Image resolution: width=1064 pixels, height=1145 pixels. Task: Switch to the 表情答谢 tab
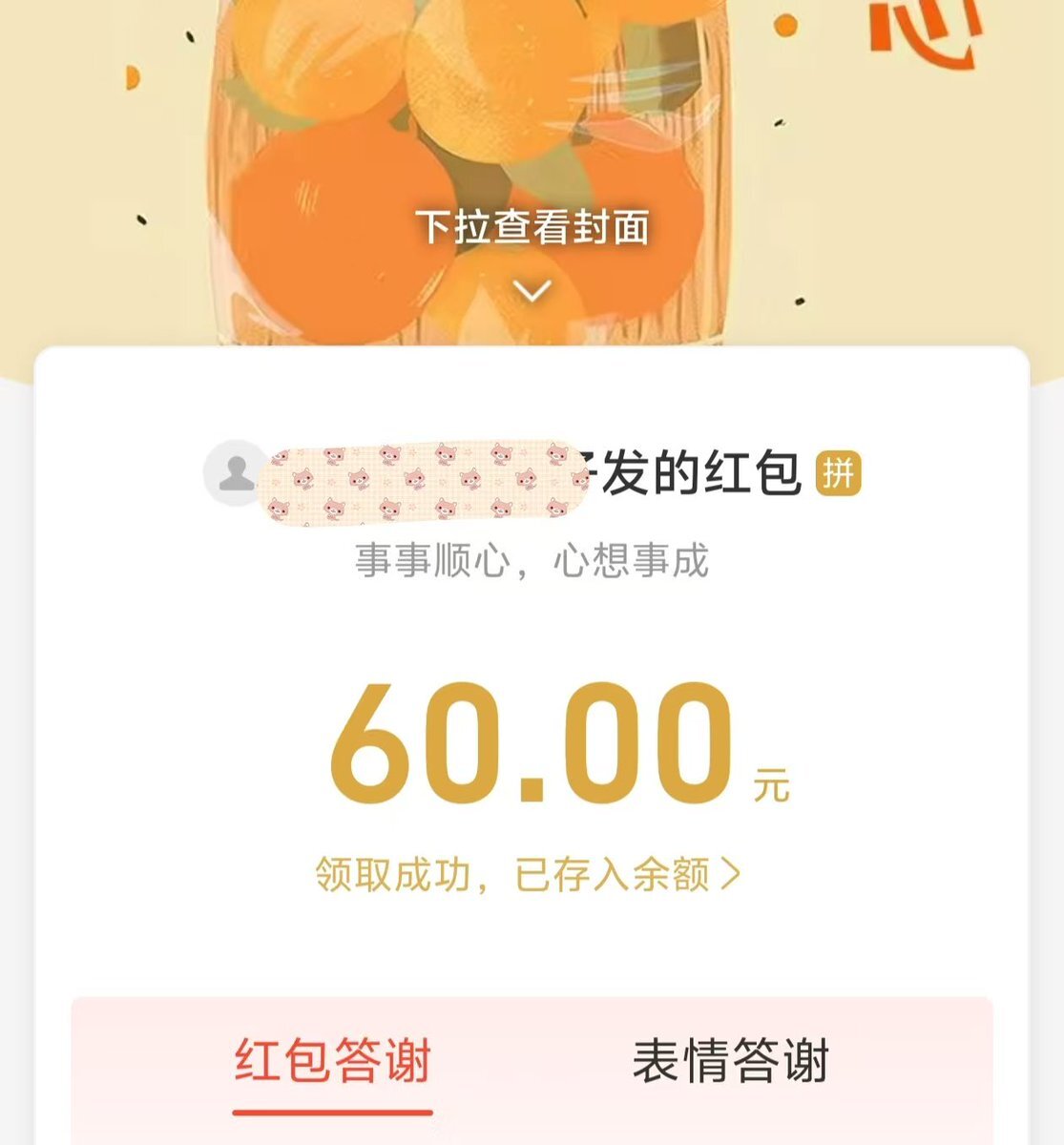730,1061
